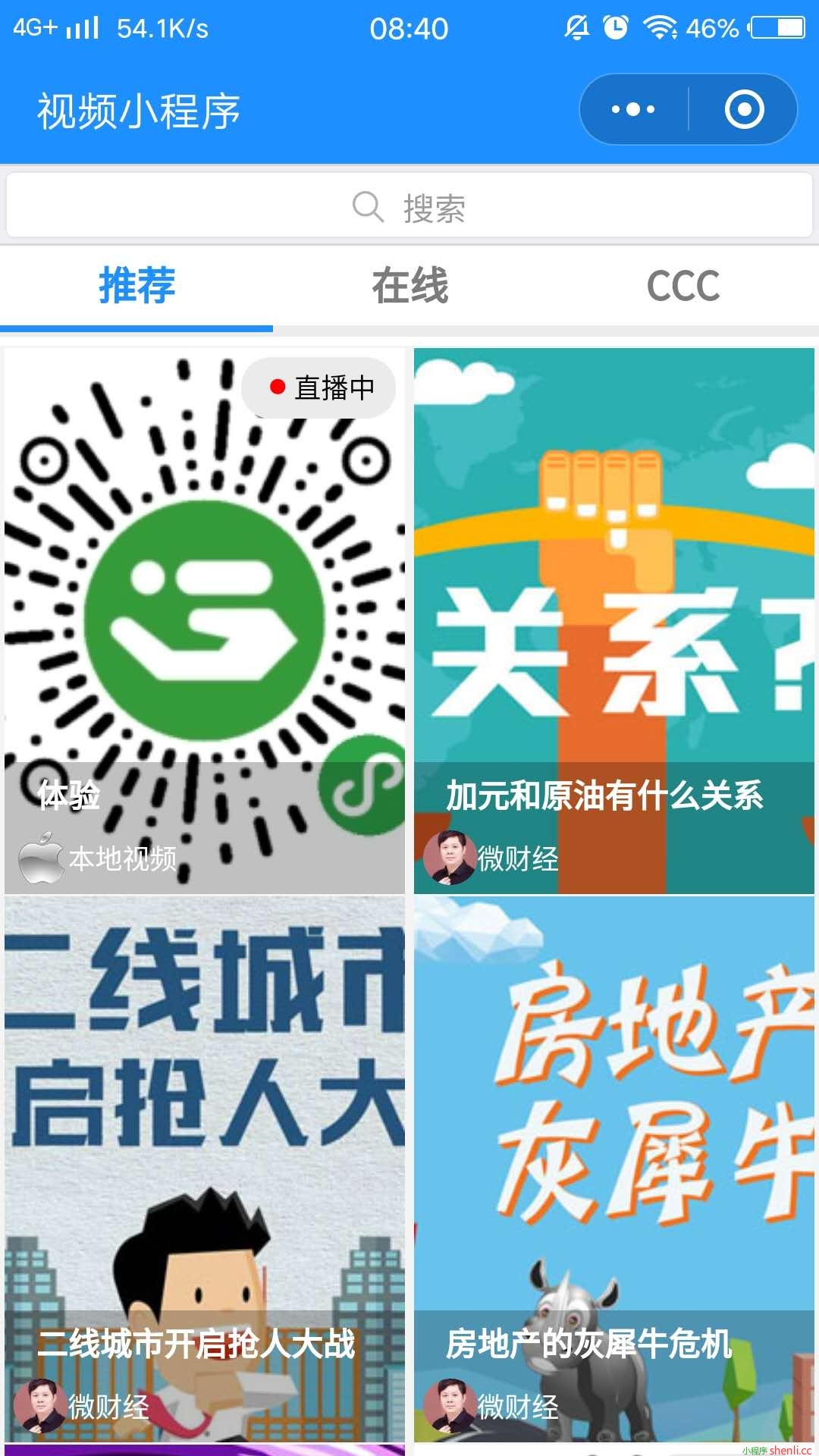The height and width of the screenshot is (1456, 819).
Task: Switch to the 在线 tab
Action: [409, 286]
